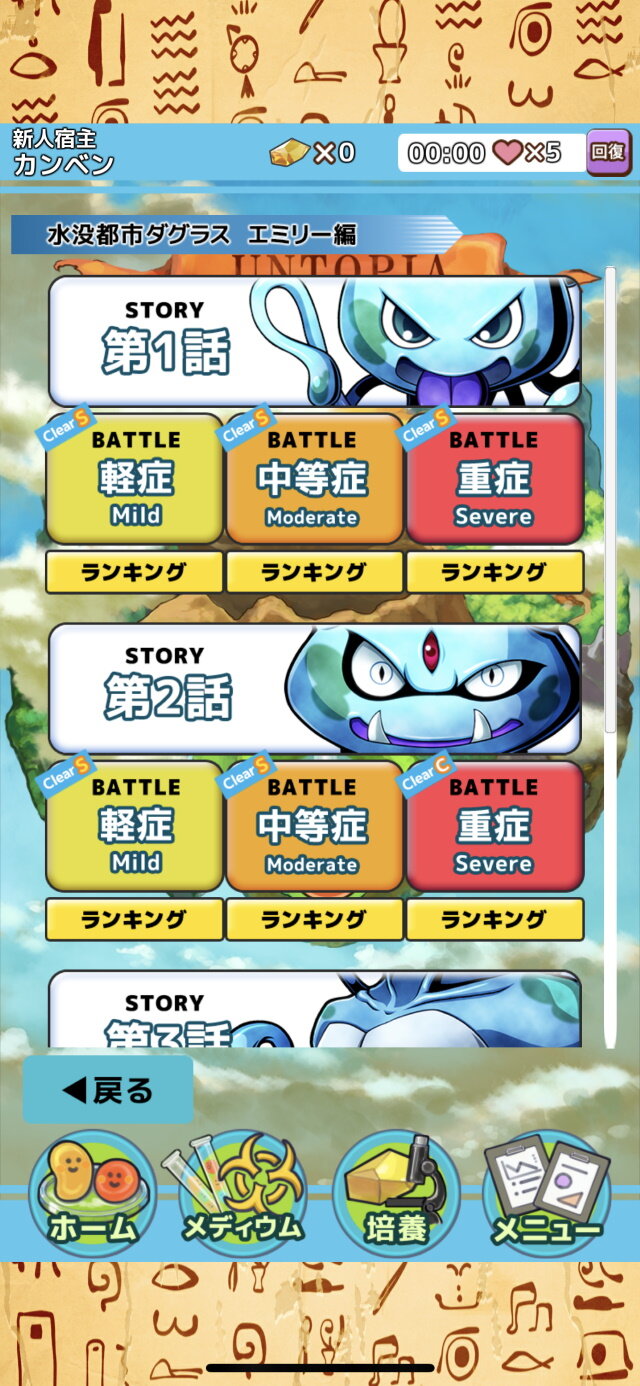View ランキング for the 第2話 Severe battle
640x1386 pixels.
pos(494,919)
